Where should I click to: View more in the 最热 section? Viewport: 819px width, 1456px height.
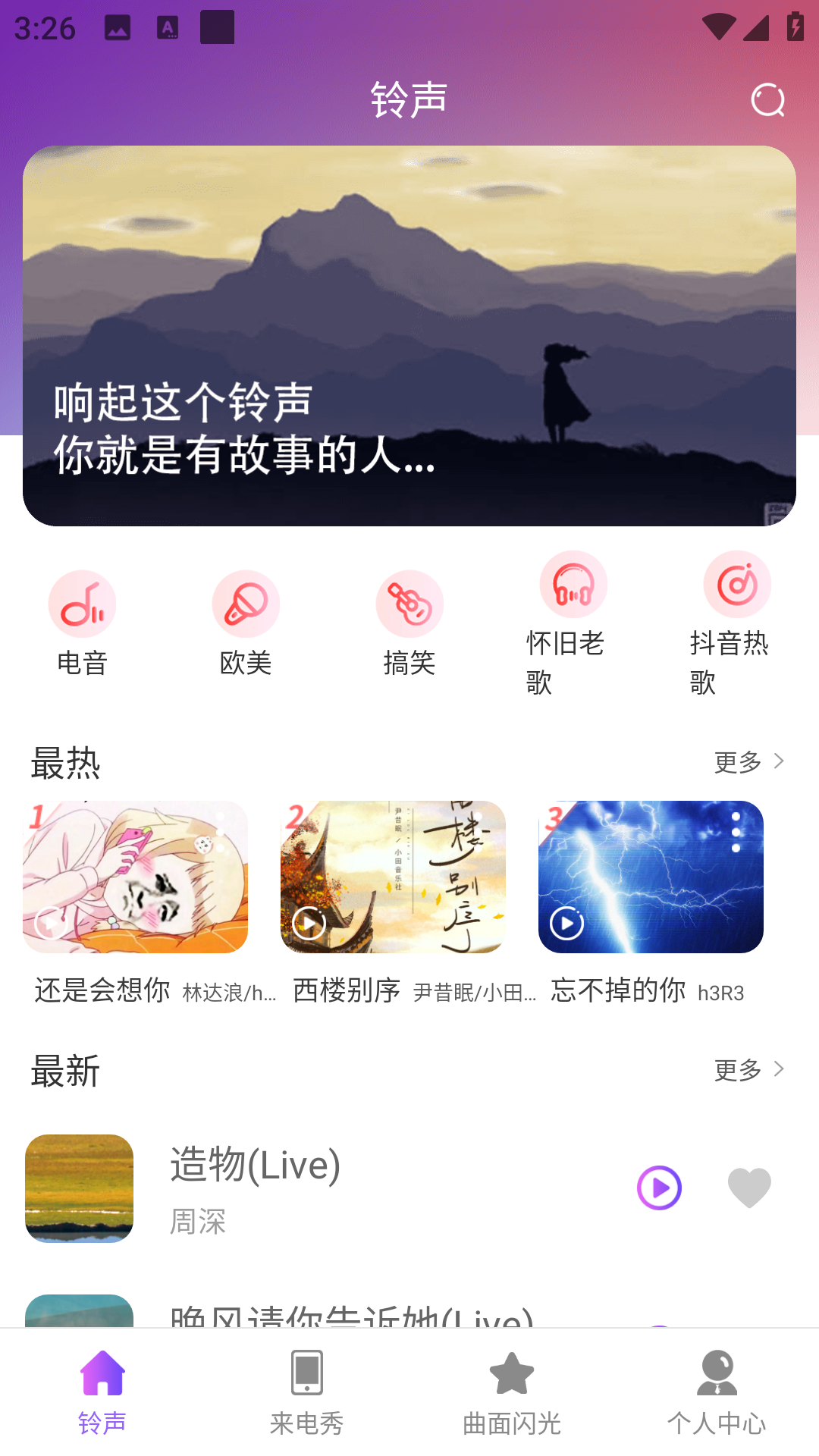tap(749, 761)
